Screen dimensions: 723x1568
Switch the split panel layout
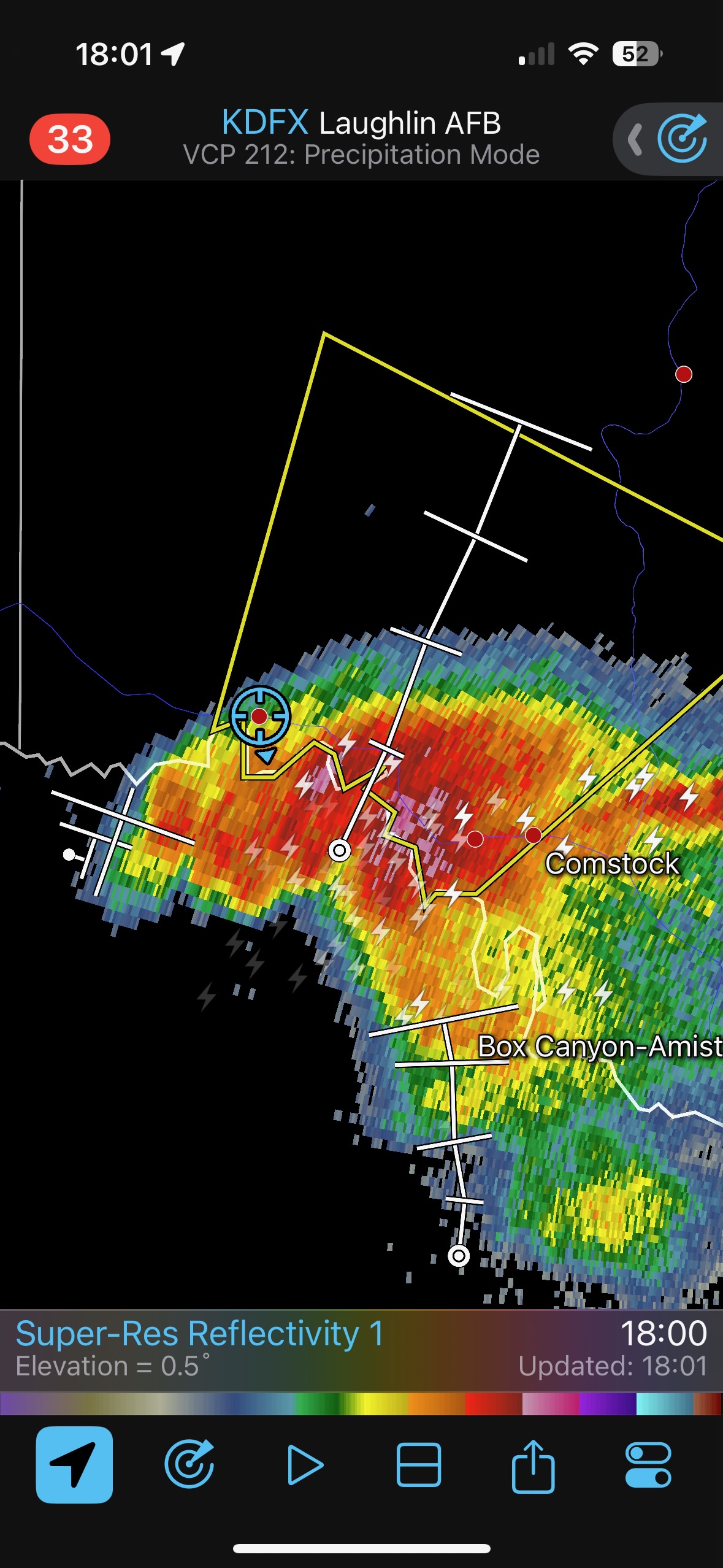(x=419, y=1464)
